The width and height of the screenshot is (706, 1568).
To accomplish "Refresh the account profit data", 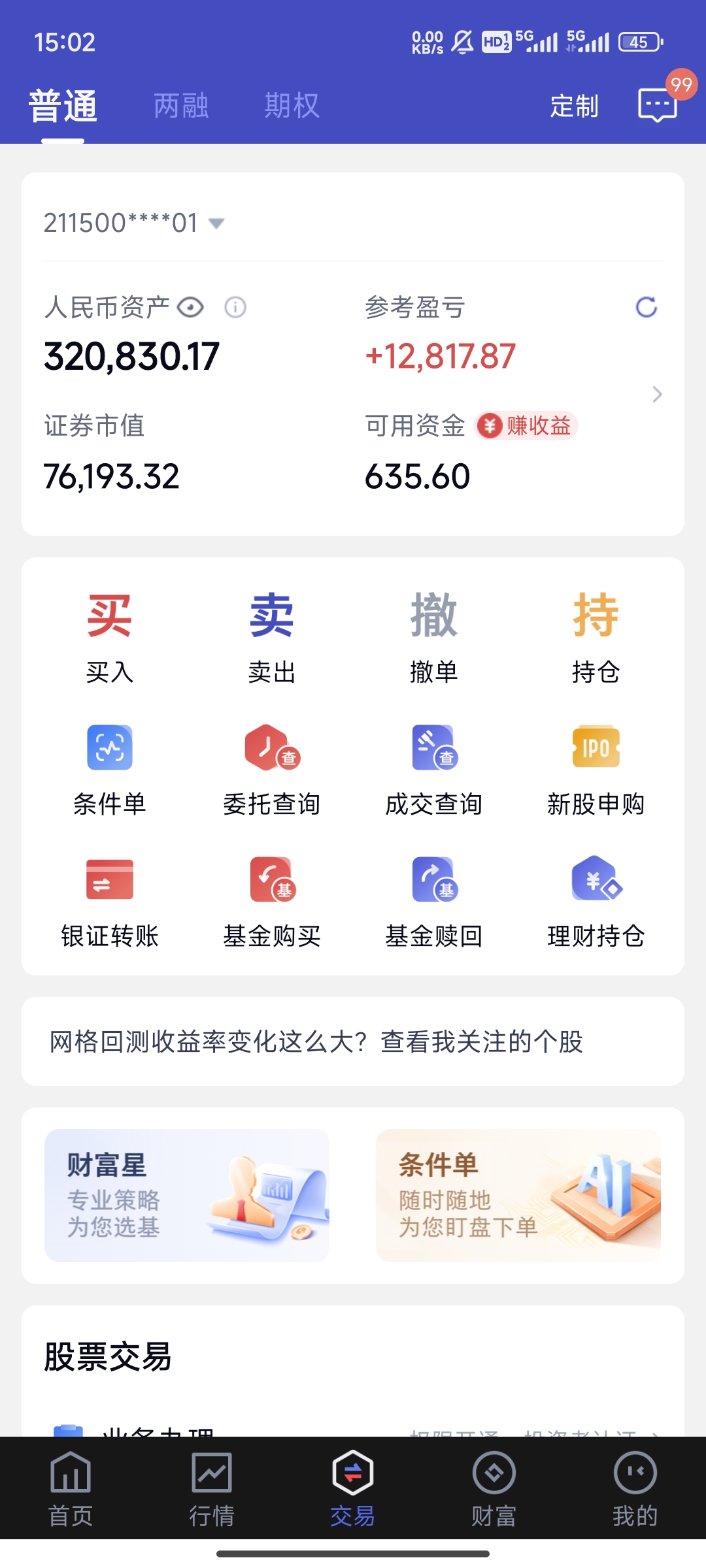I will coord(646,307).
